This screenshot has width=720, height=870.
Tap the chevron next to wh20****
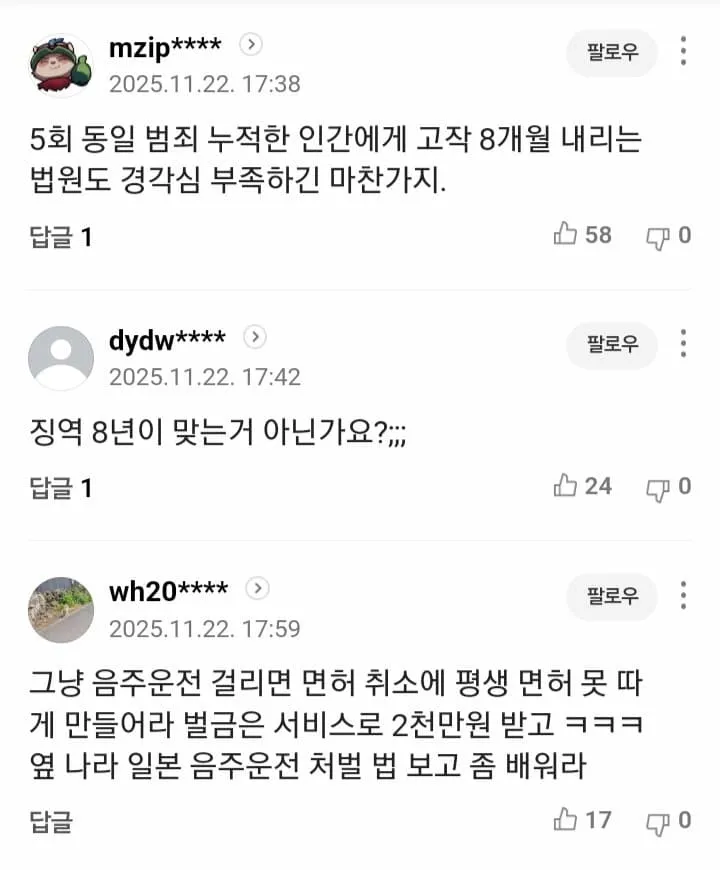tap(257, 588)
